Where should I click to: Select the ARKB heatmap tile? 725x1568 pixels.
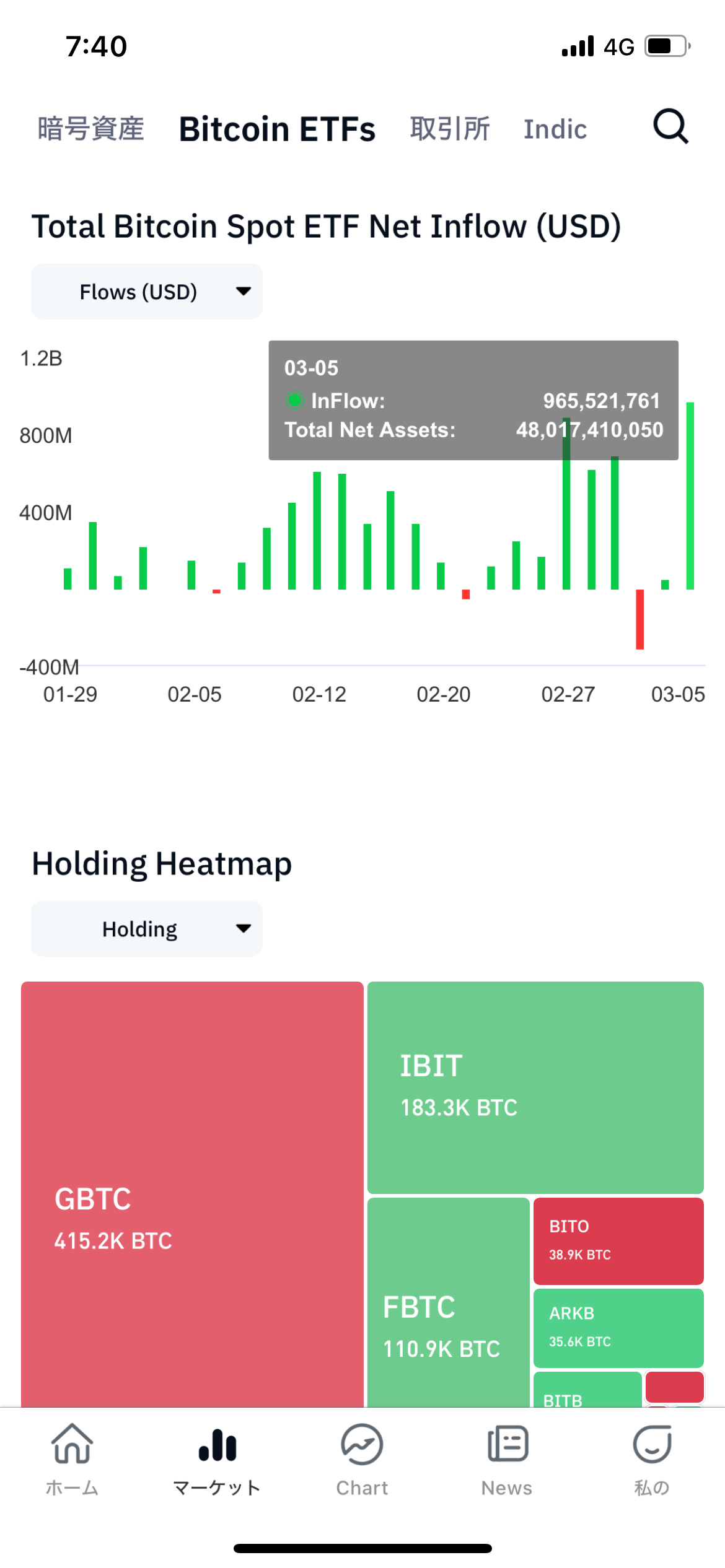(x=618, y=1328)
